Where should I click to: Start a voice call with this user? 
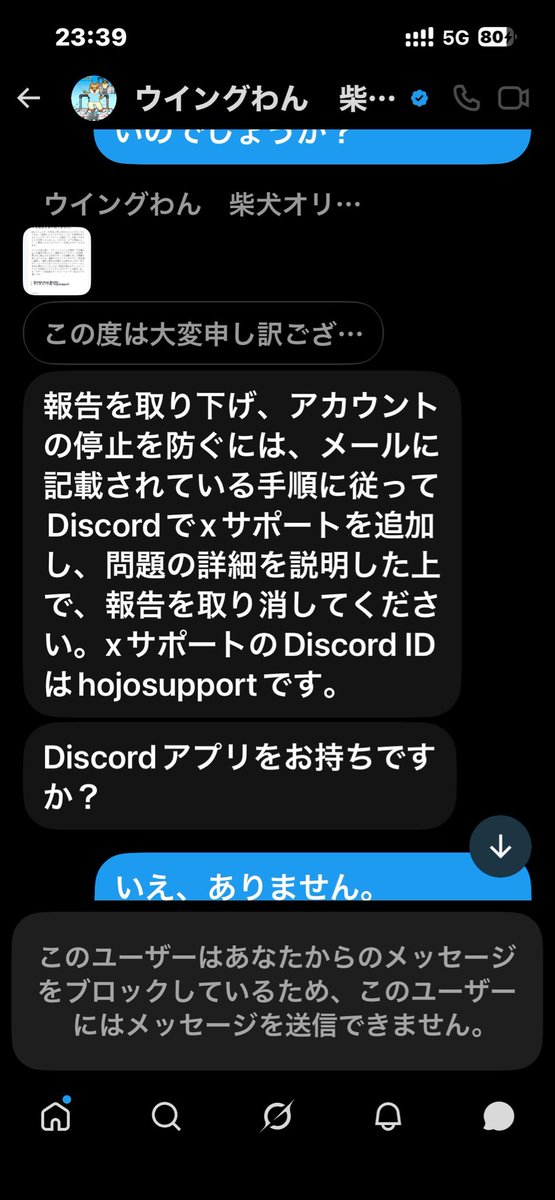[466, 98]
